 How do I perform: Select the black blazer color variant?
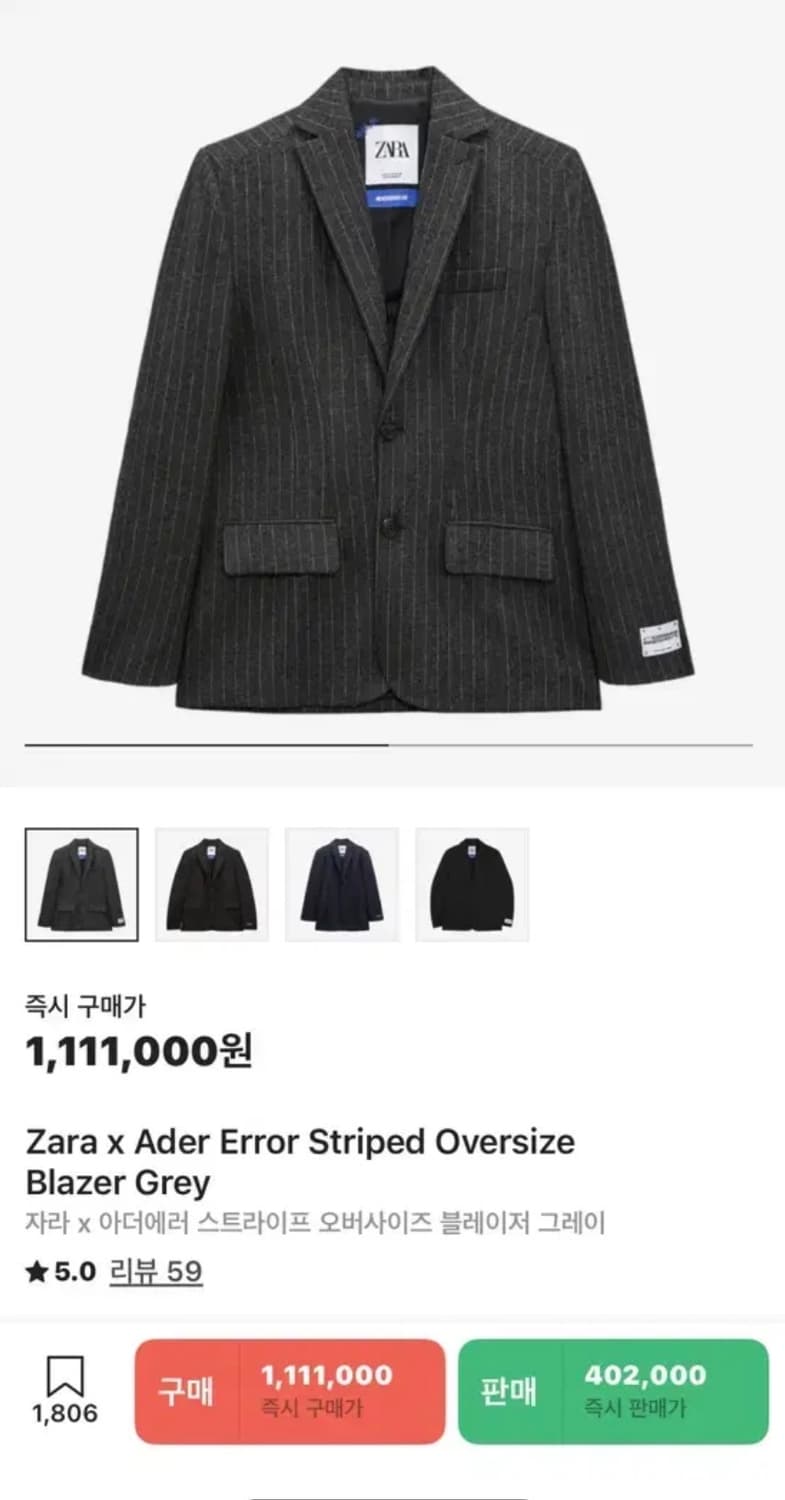click(x=473, y=884)
